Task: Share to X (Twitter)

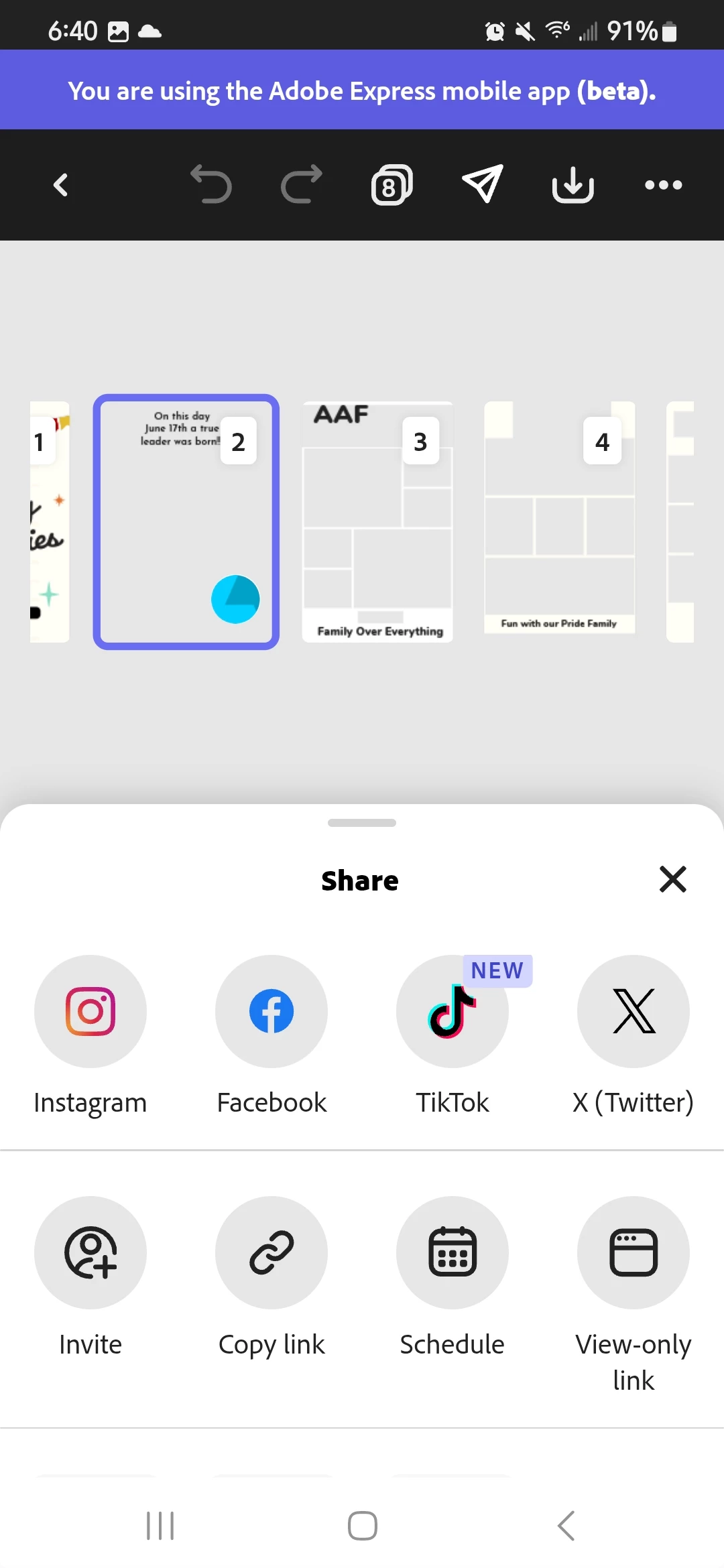Action: pos(633,1011)
